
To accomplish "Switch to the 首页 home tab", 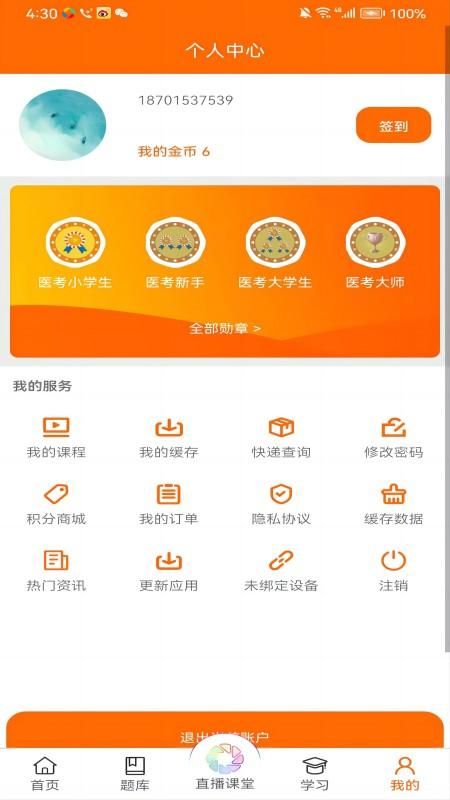I will tap(45, 773).
